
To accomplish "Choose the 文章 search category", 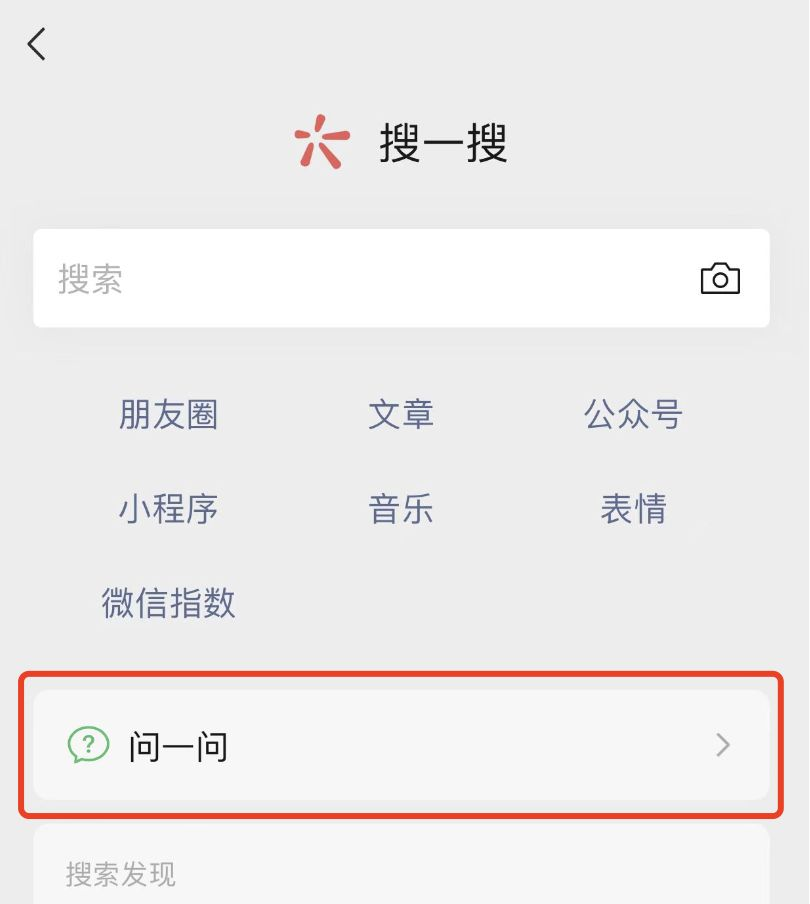I will (401, 414).
